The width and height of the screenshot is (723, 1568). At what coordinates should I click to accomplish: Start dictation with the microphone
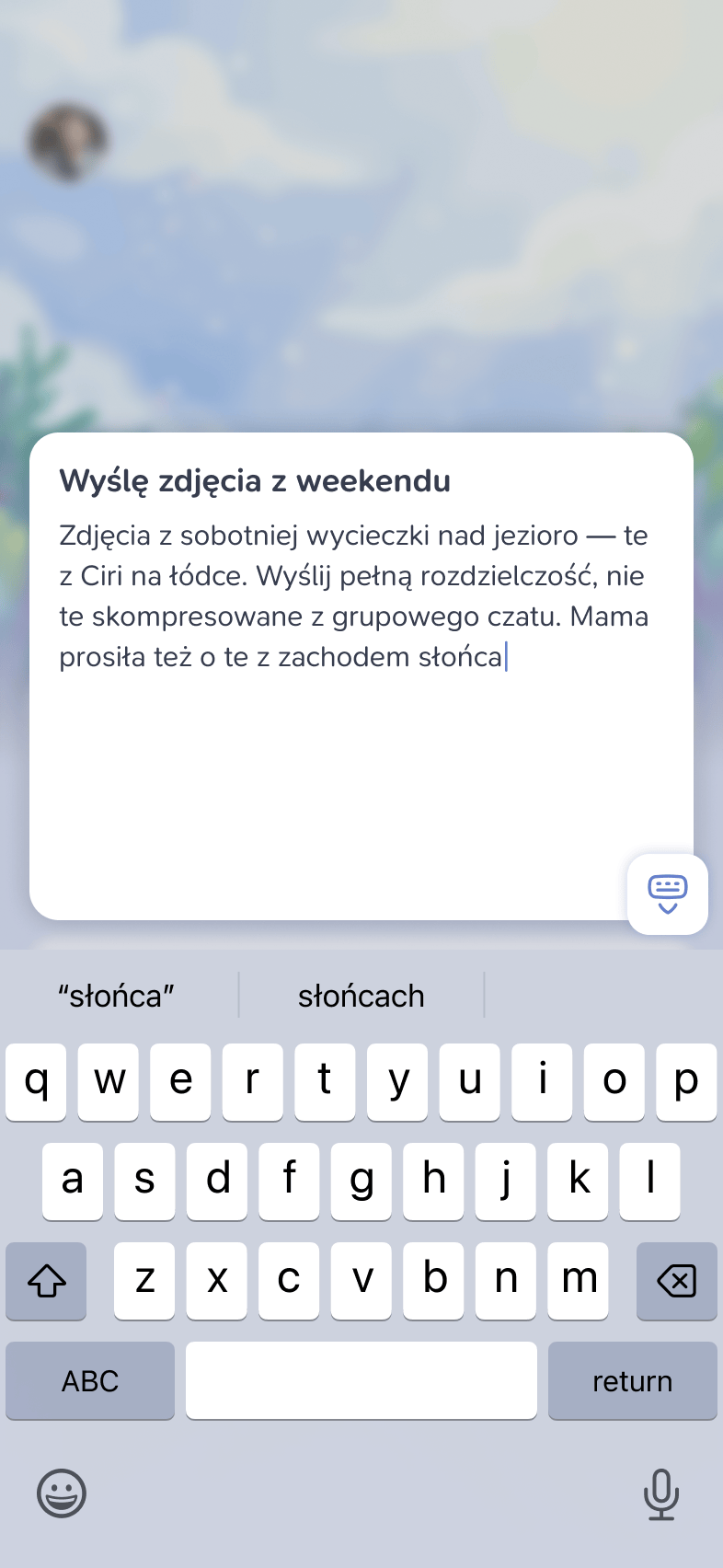pyautogui.click(x=660, y=1494)
